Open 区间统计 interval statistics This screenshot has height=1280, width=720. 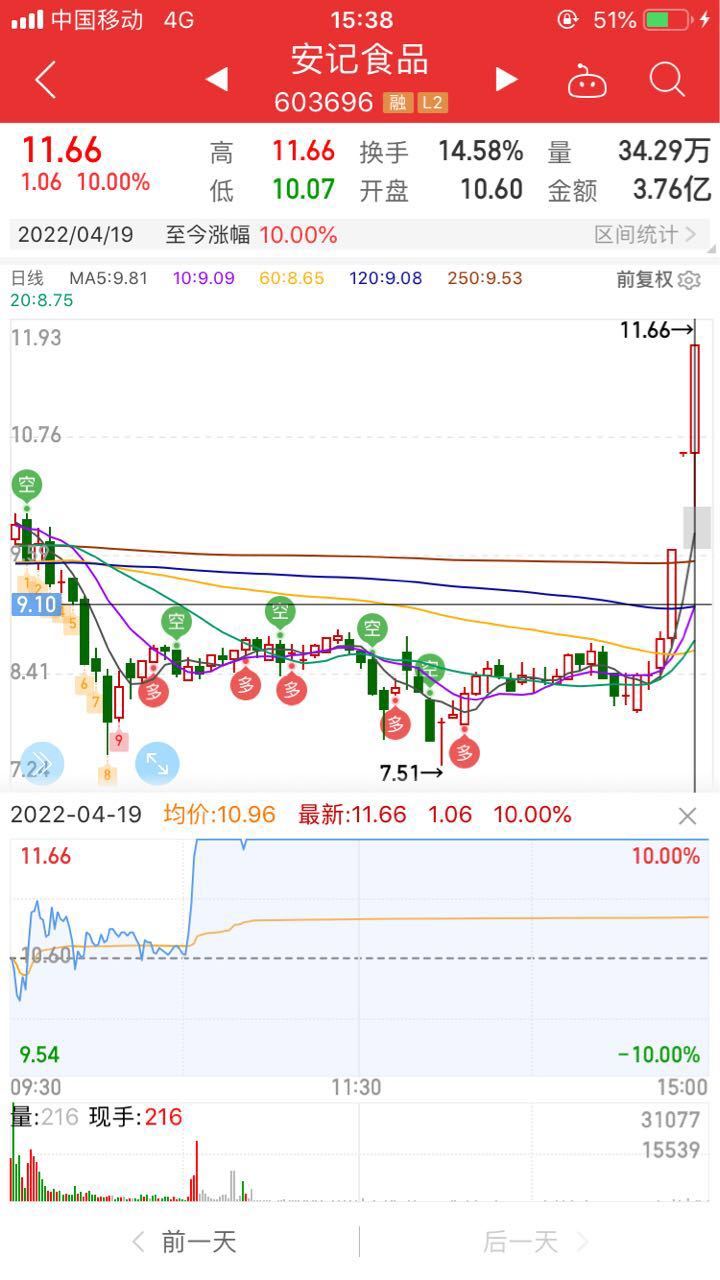[645, 235]
